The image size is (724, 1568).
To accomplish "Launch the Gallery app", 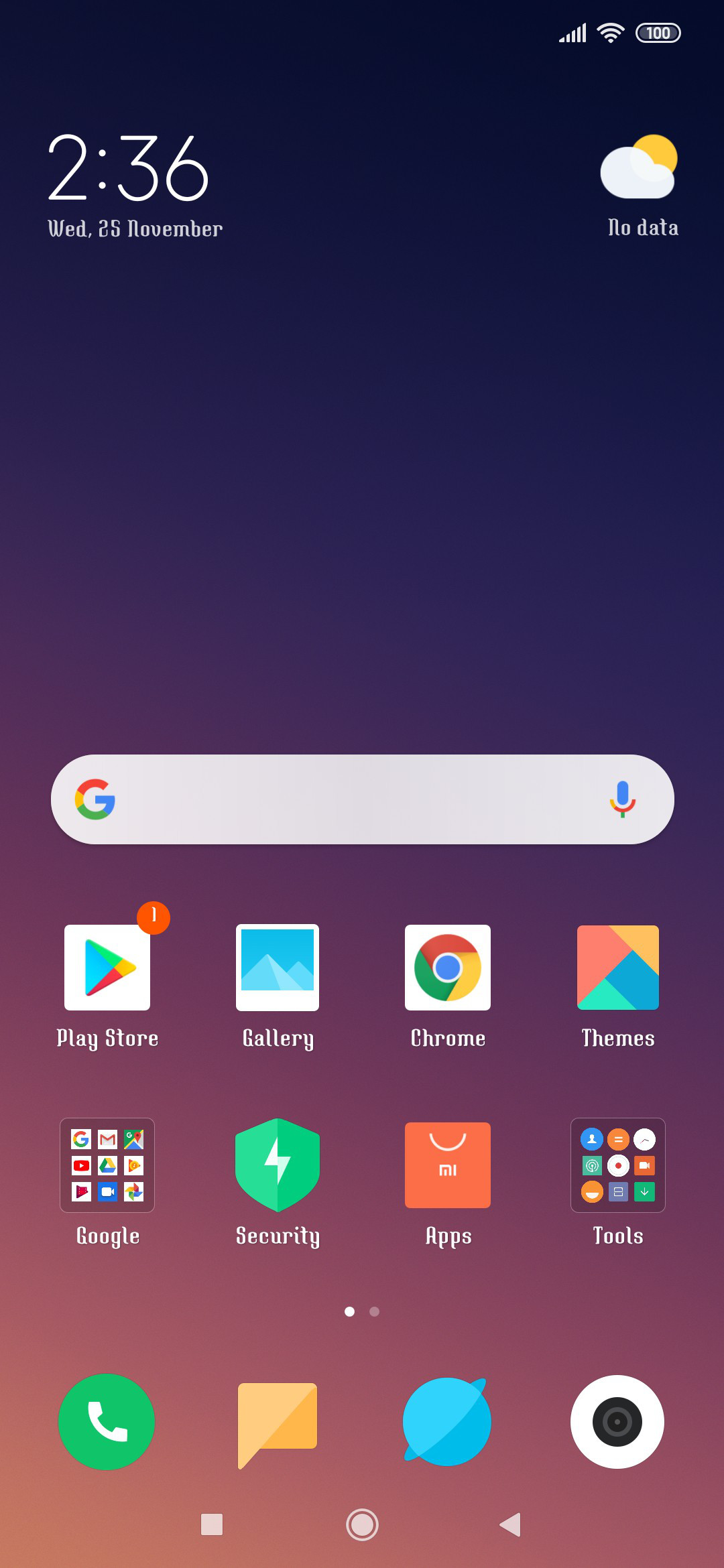I will (x=278, y=968).
